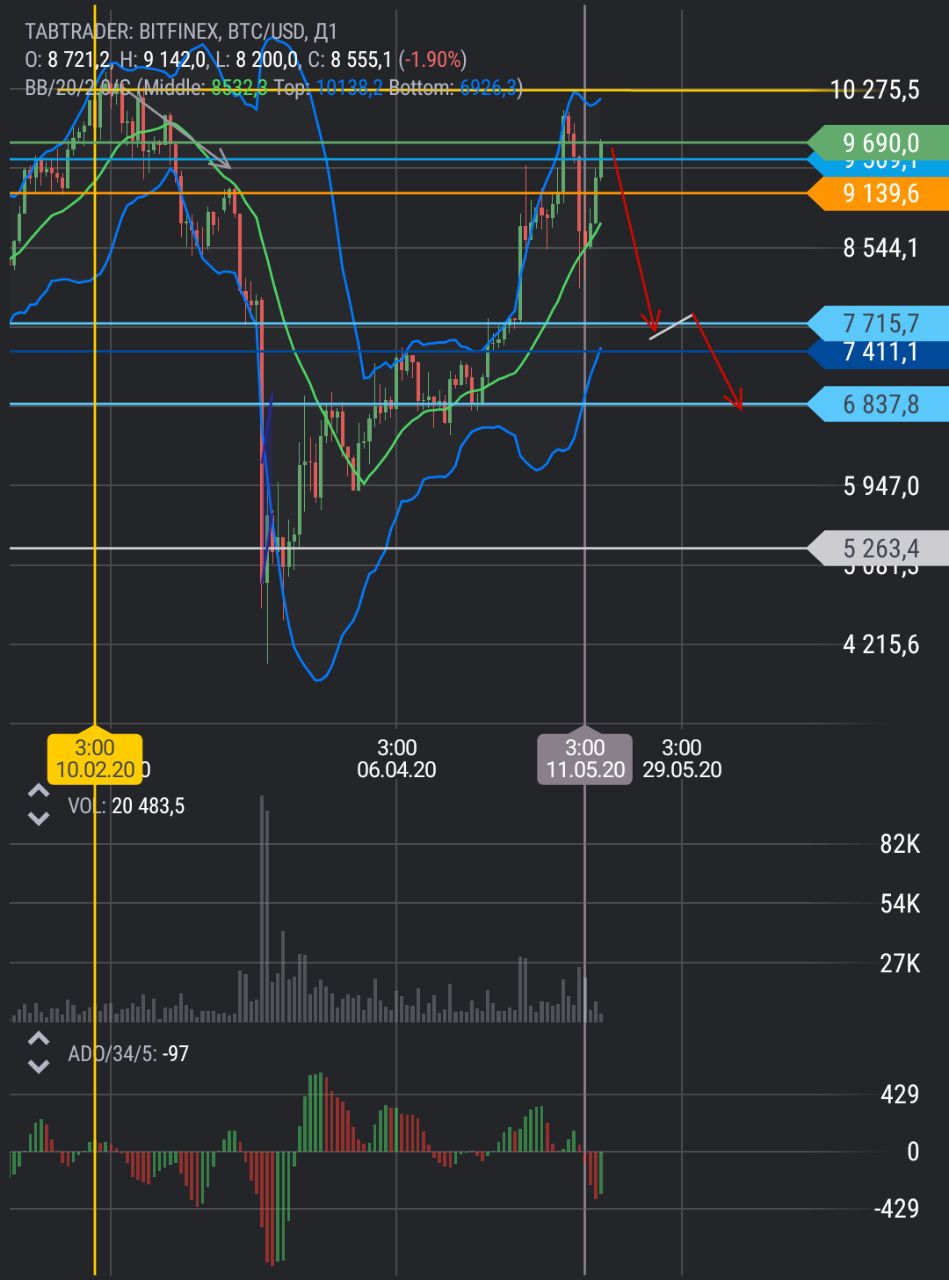The width and height of the screenshot is (949, 1280).
Task: Move the VOL panel up with its chevron
Action: point(38,792)
